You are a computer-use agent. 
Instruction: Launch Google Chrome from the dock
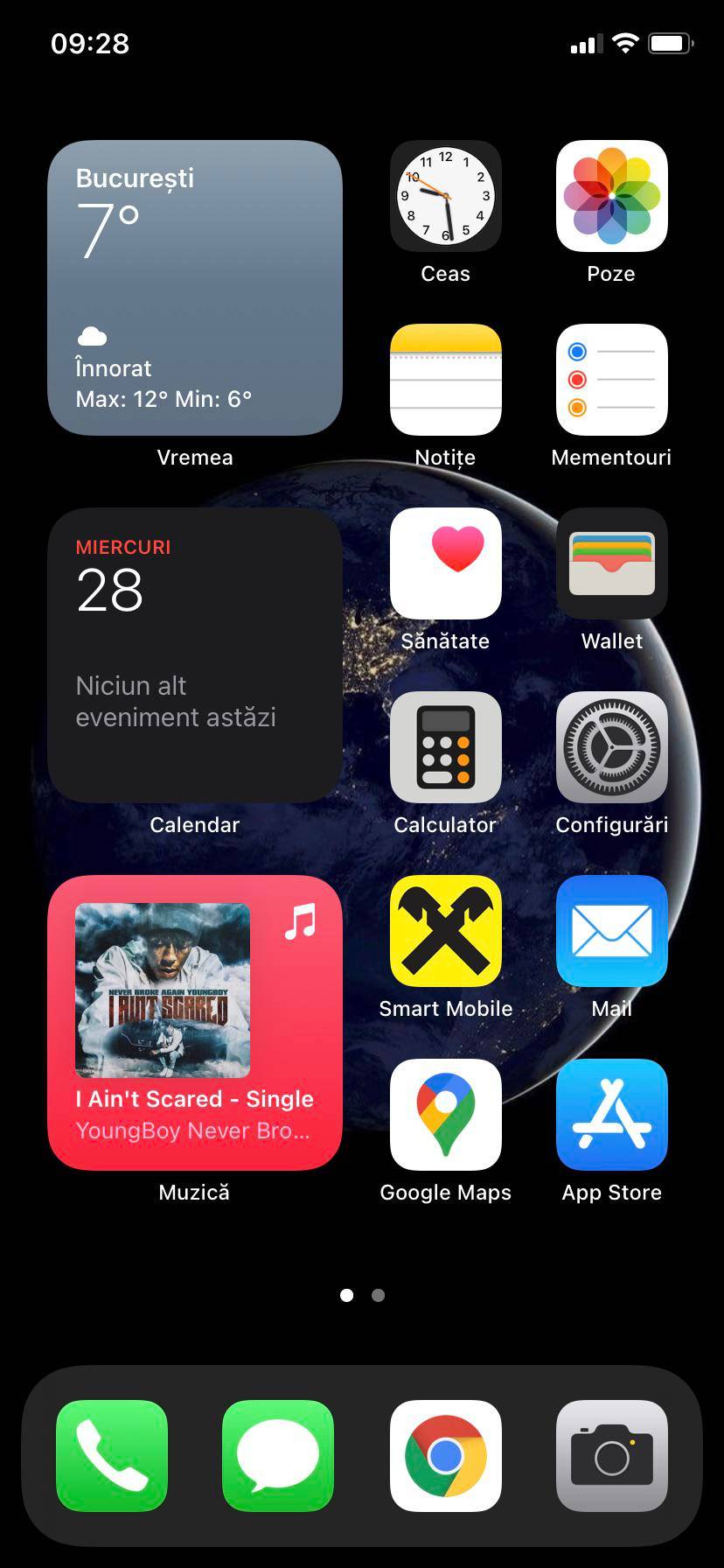click(446, 1454)
